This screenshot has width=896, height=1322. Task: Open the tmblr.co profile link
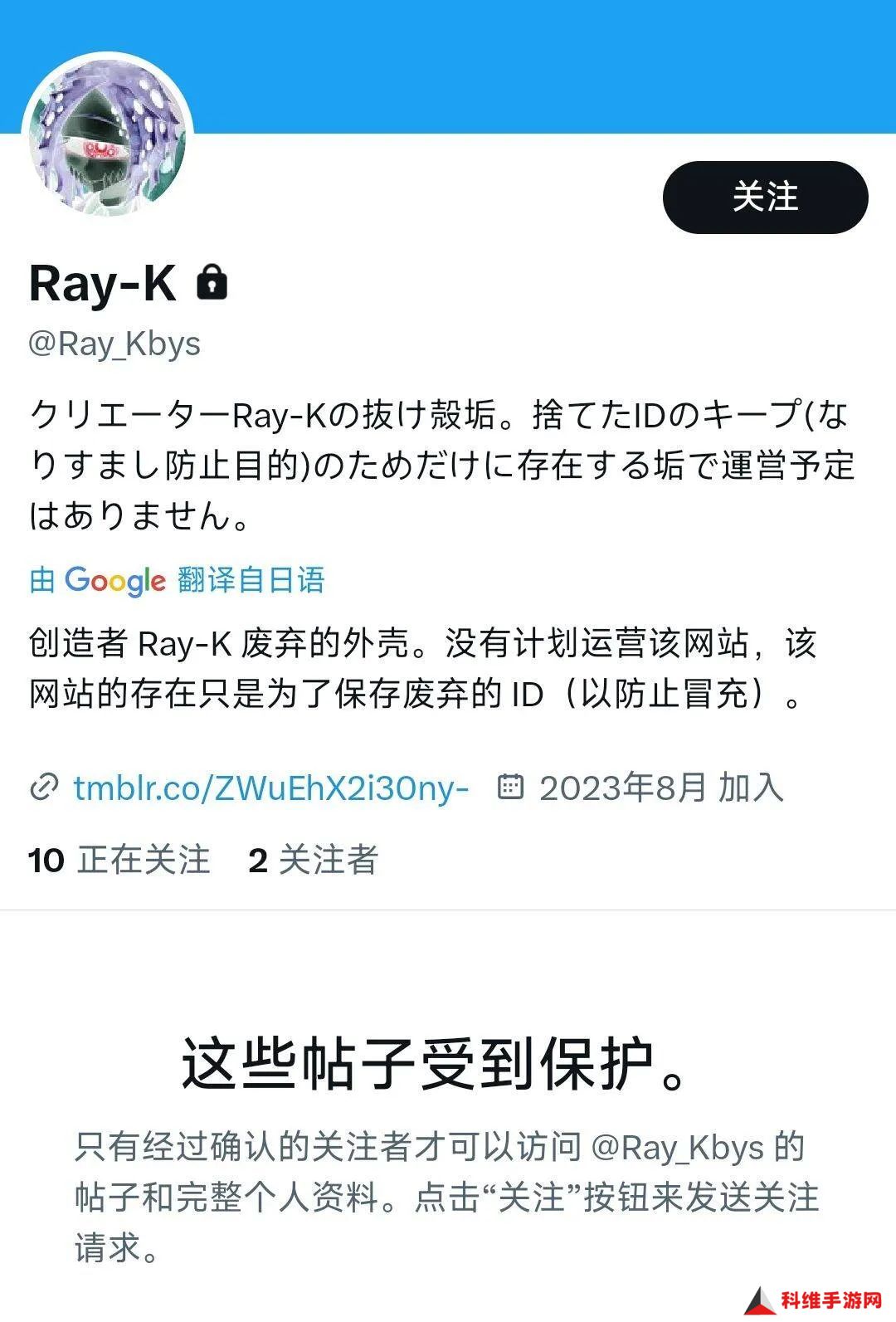click(x=270, y=788)
